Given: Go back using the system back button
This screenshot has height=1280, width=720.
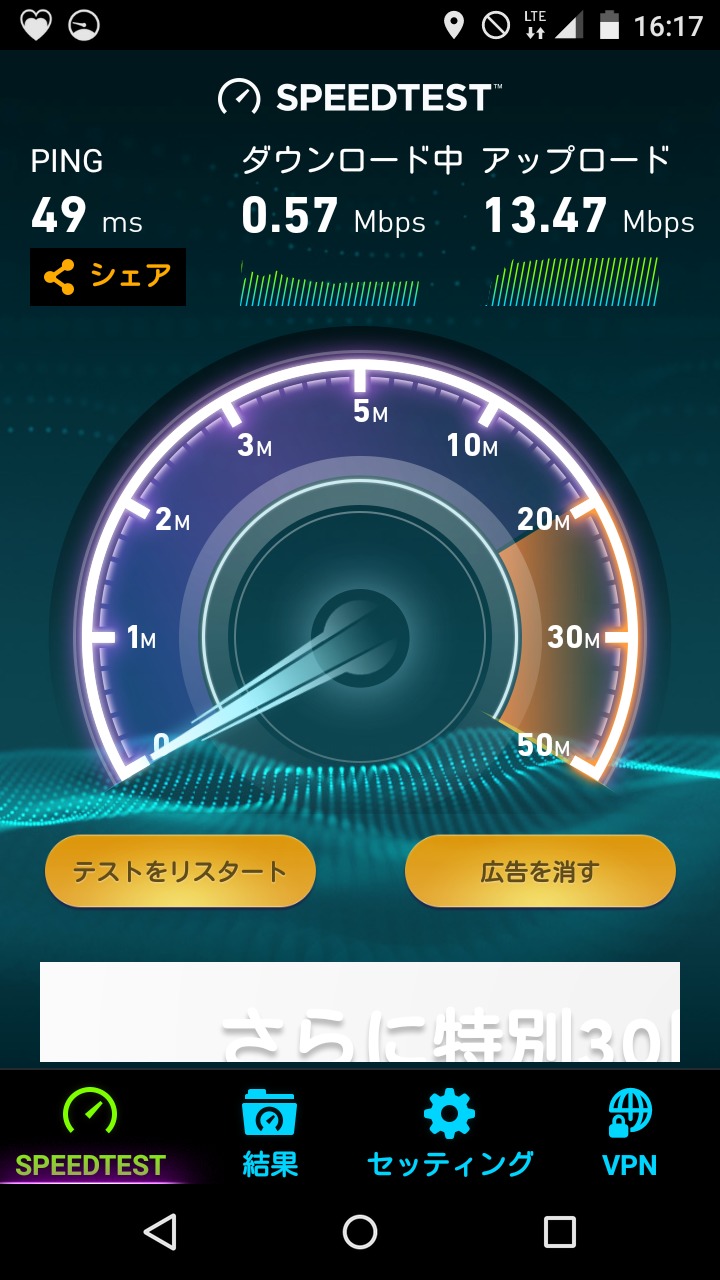Looking at the screenshot, I should click(x=160, y=1232).
